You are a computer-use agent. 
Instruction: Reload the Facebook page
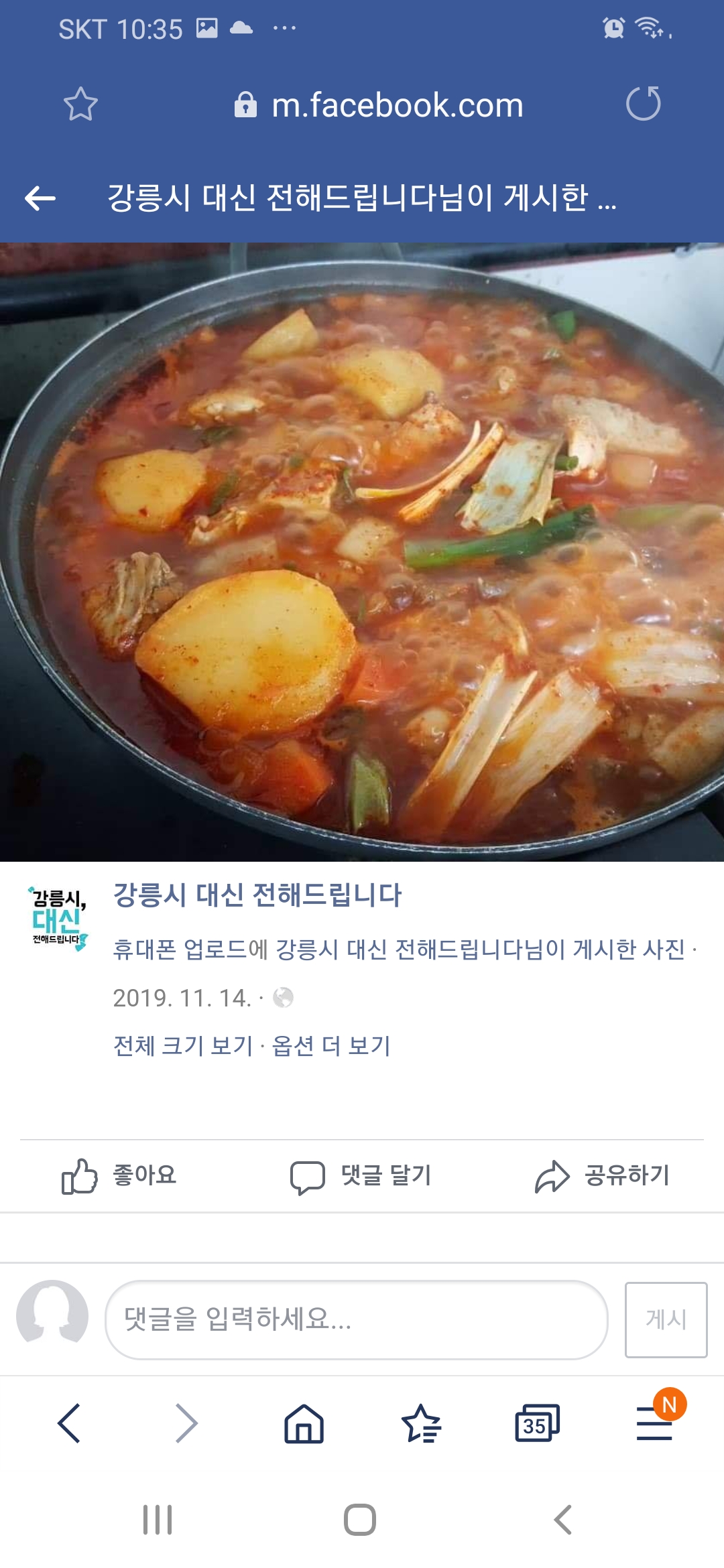tap(643, 104)
